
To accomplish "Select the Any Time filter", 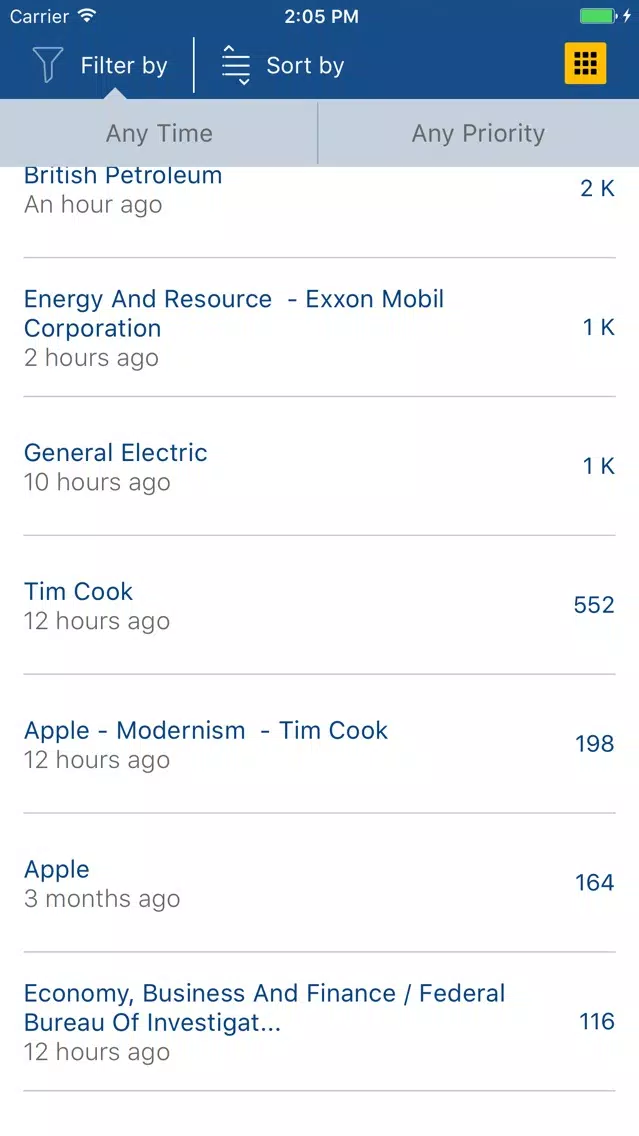I will (159, 133).
